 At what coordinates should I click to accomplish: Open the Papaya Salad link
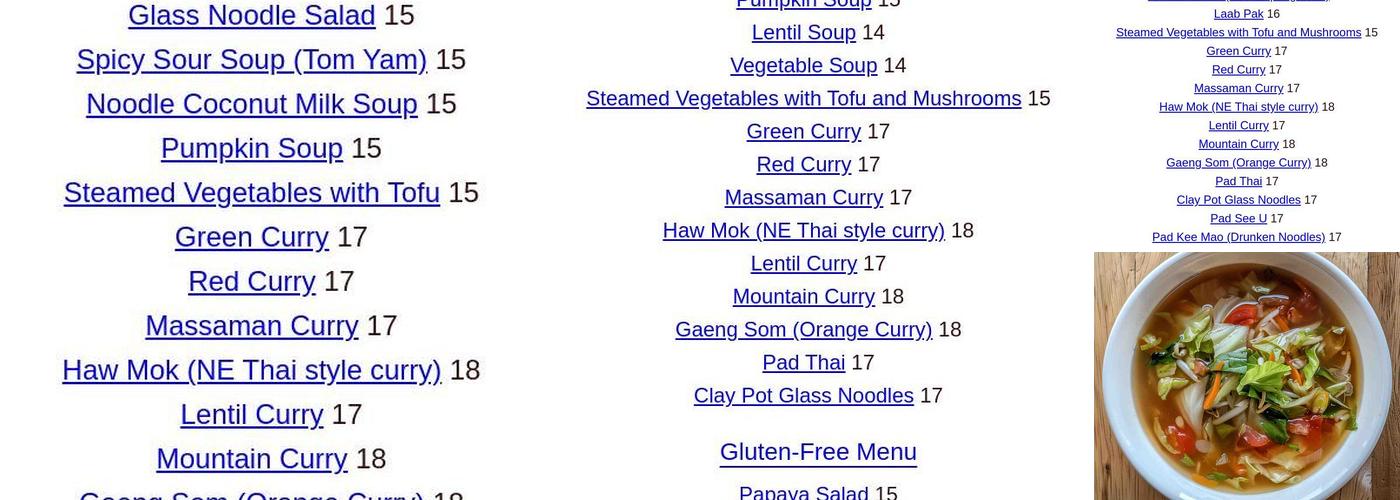pyautogui.click(x=803, y=492)
